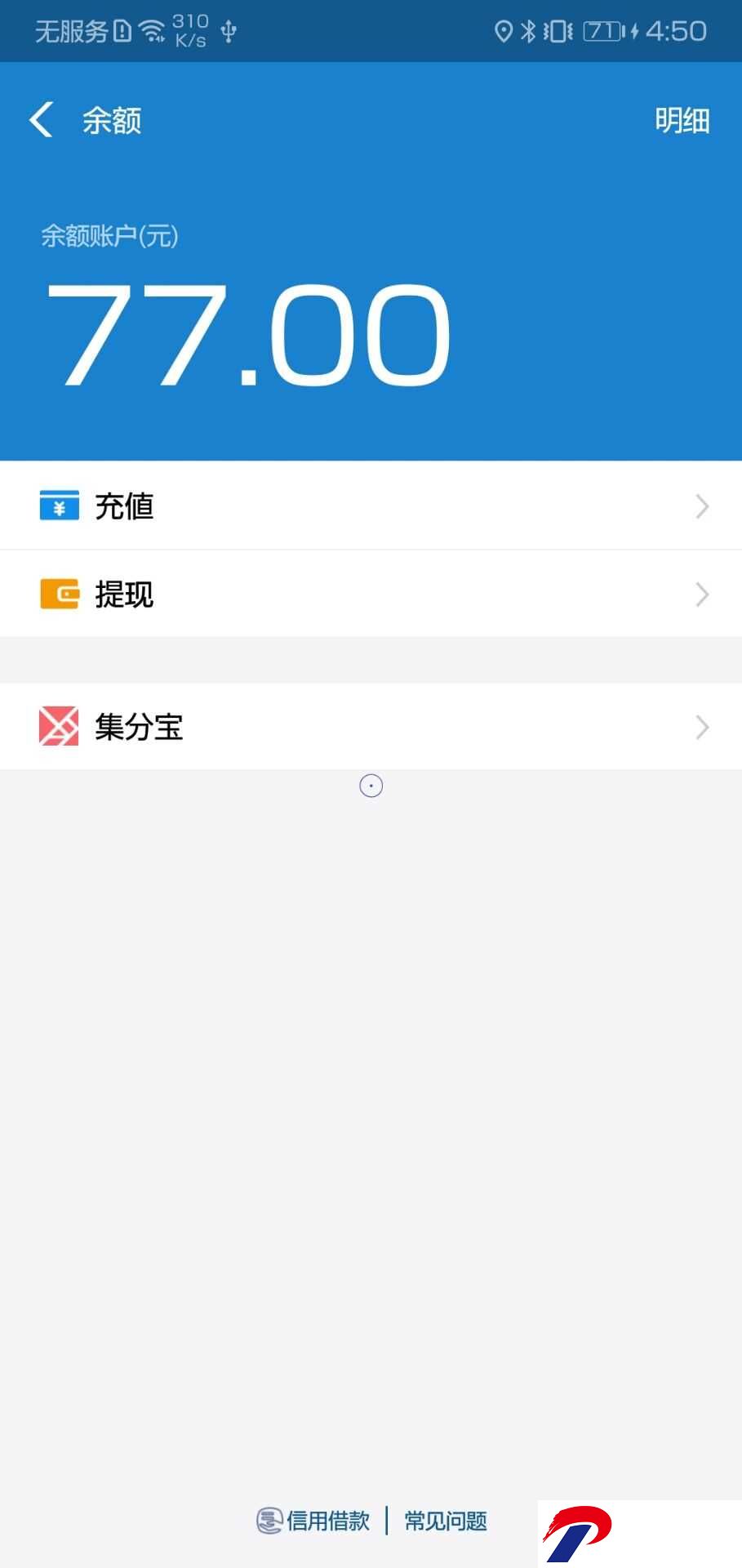Screen dimensions: 742x1568
Task: Open the 充值 top-up row
Action: point(371,506)
